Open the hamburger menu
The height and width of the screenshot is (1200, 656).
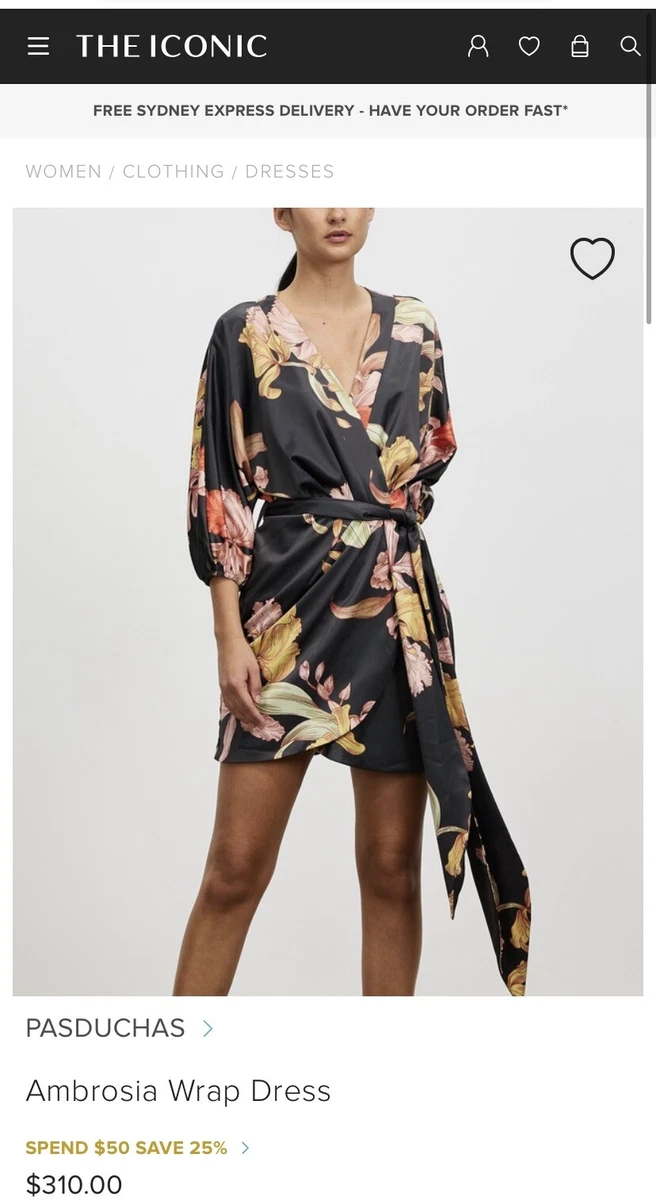tap(38, 46)
